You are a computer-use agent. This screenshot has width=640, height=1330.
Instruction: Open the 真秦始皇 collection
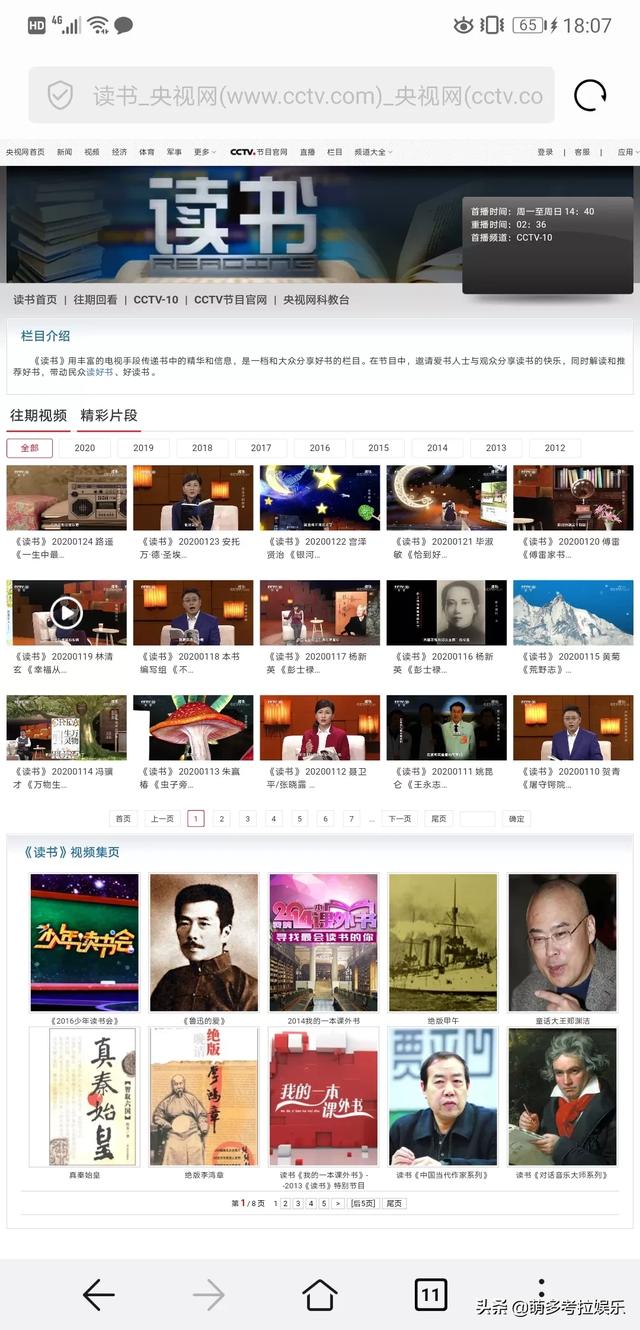coord(84,1096)
